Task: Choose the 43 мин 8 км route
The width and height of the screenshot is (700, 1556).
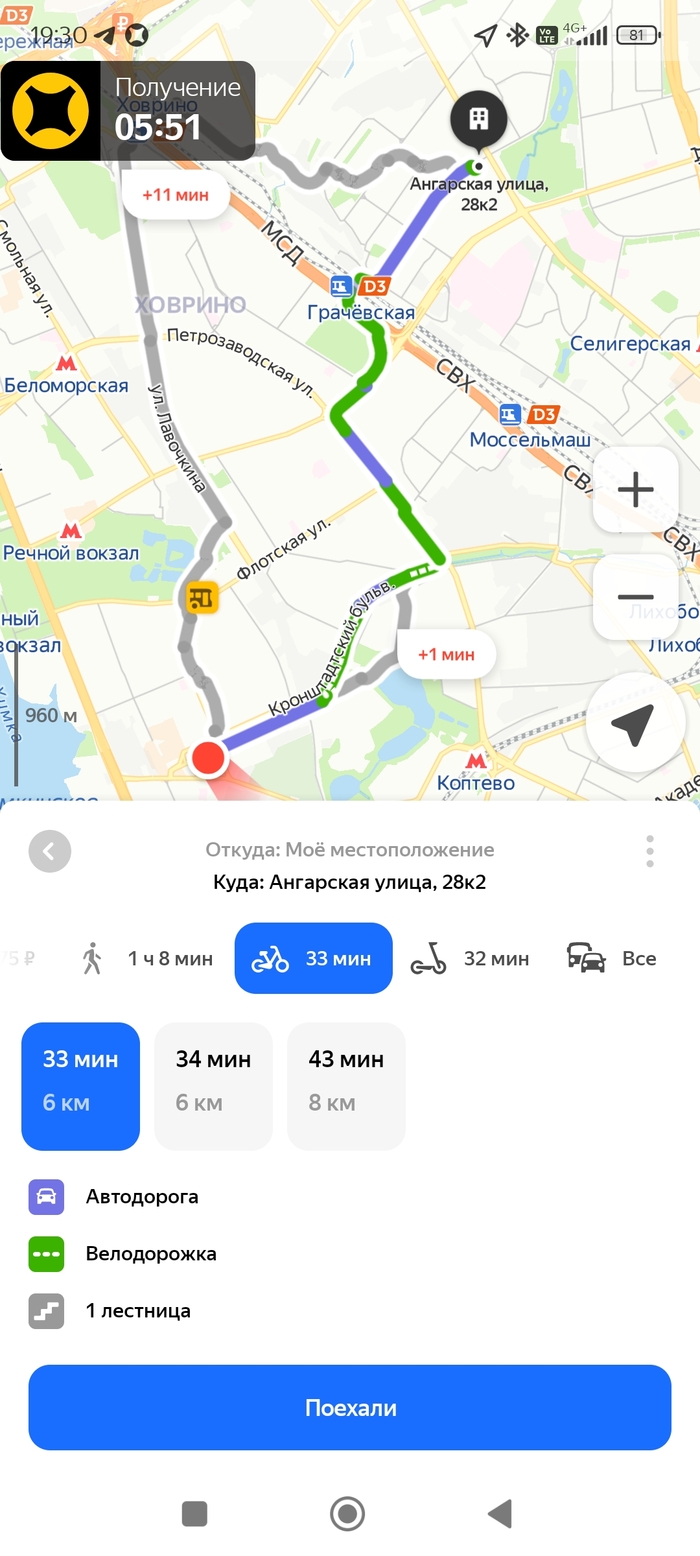Action: point(346,1085)
